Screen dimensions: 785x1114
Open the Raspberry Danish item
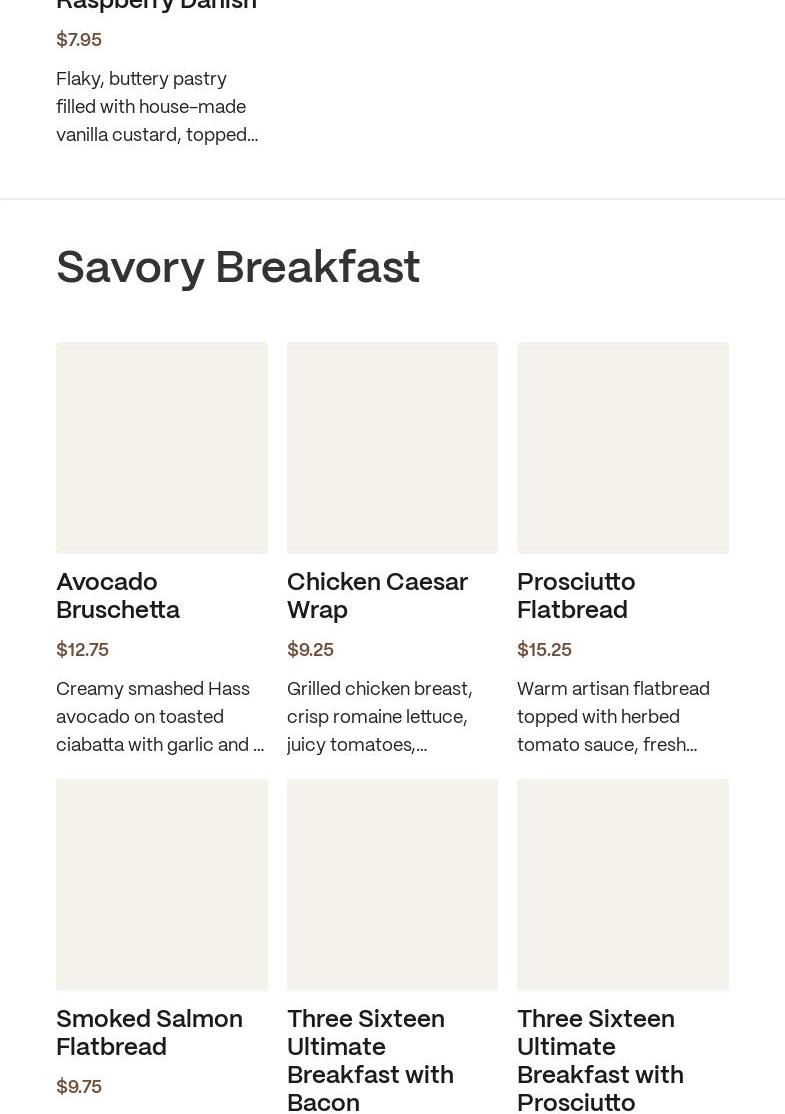pyautogui.click(x=155, y=5)
